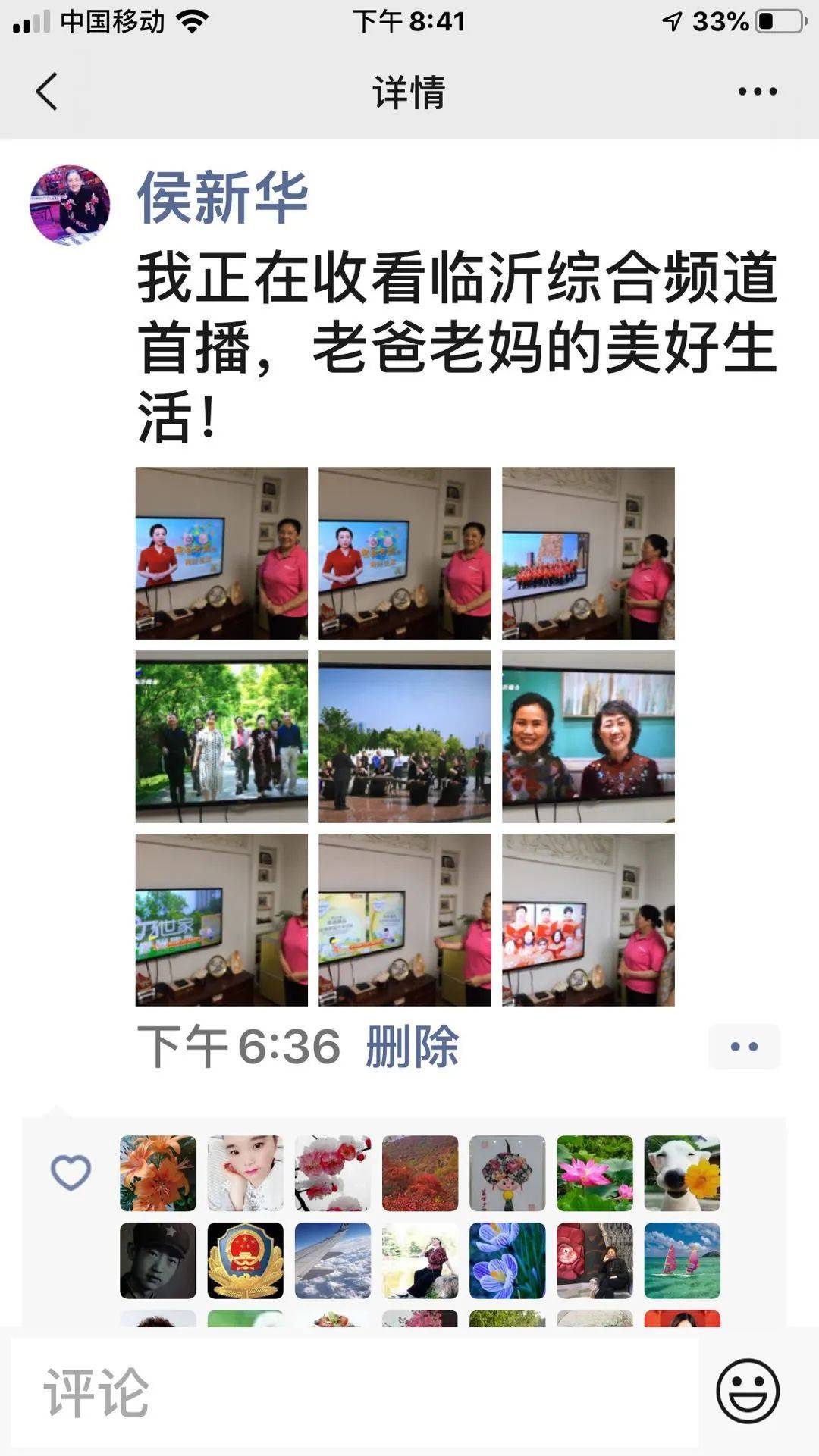Screen dimensions: 819x1456
Task: Open the like/comment two-dot button
Action: coord(743,1047)
